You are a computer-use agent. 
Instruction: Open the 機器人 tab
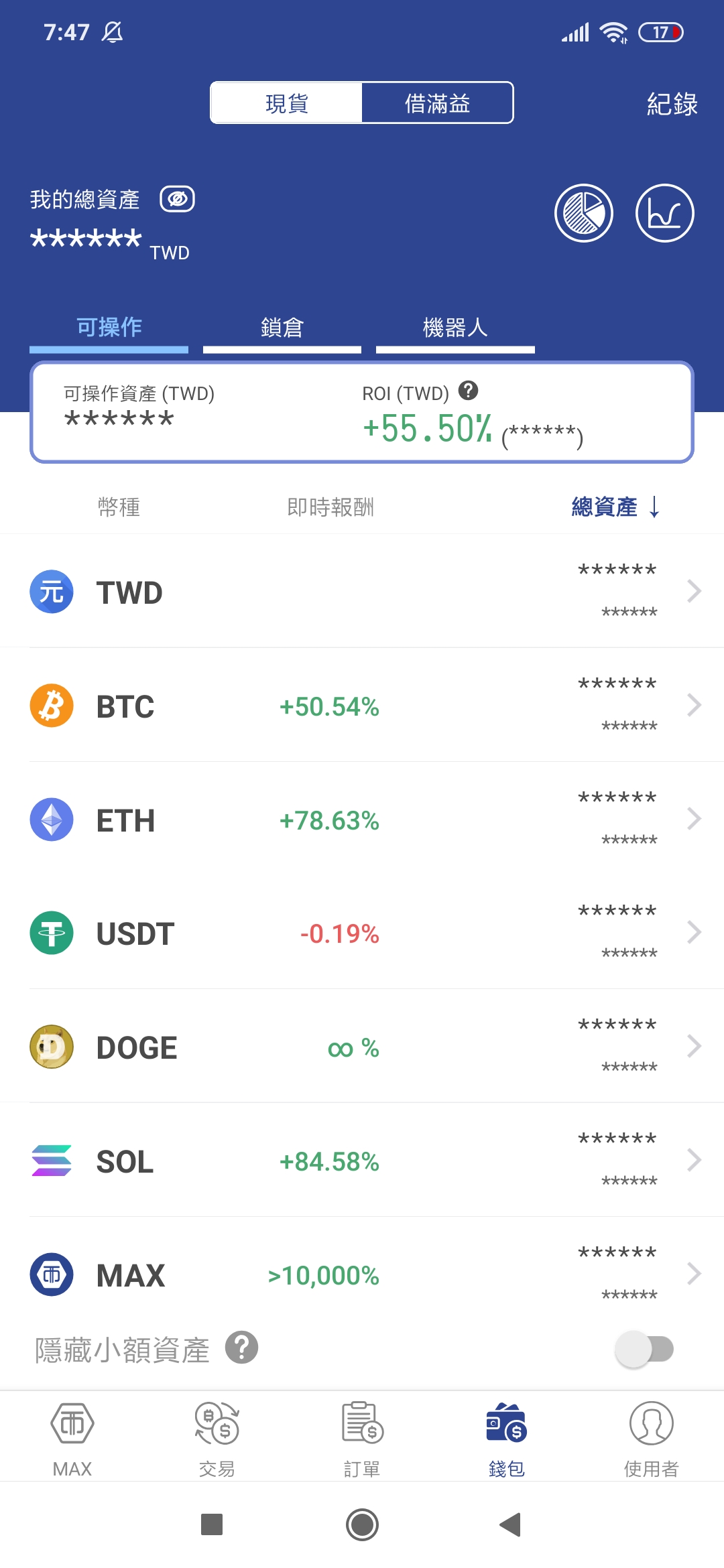(x=455, y=326)
